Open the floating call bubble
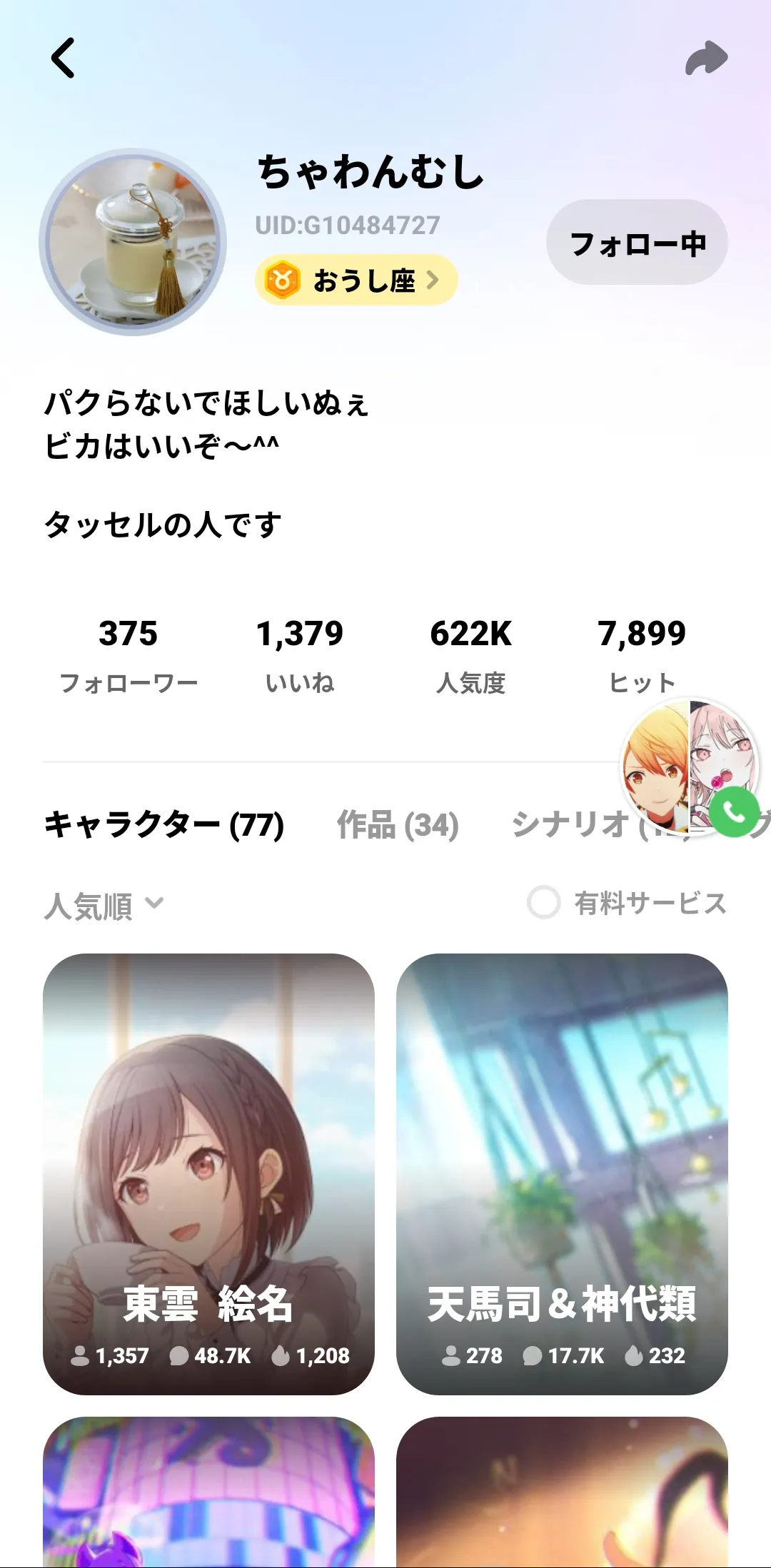Image resolution: width=771 pixels, height=1568 pixels. (x=690, y=767)
